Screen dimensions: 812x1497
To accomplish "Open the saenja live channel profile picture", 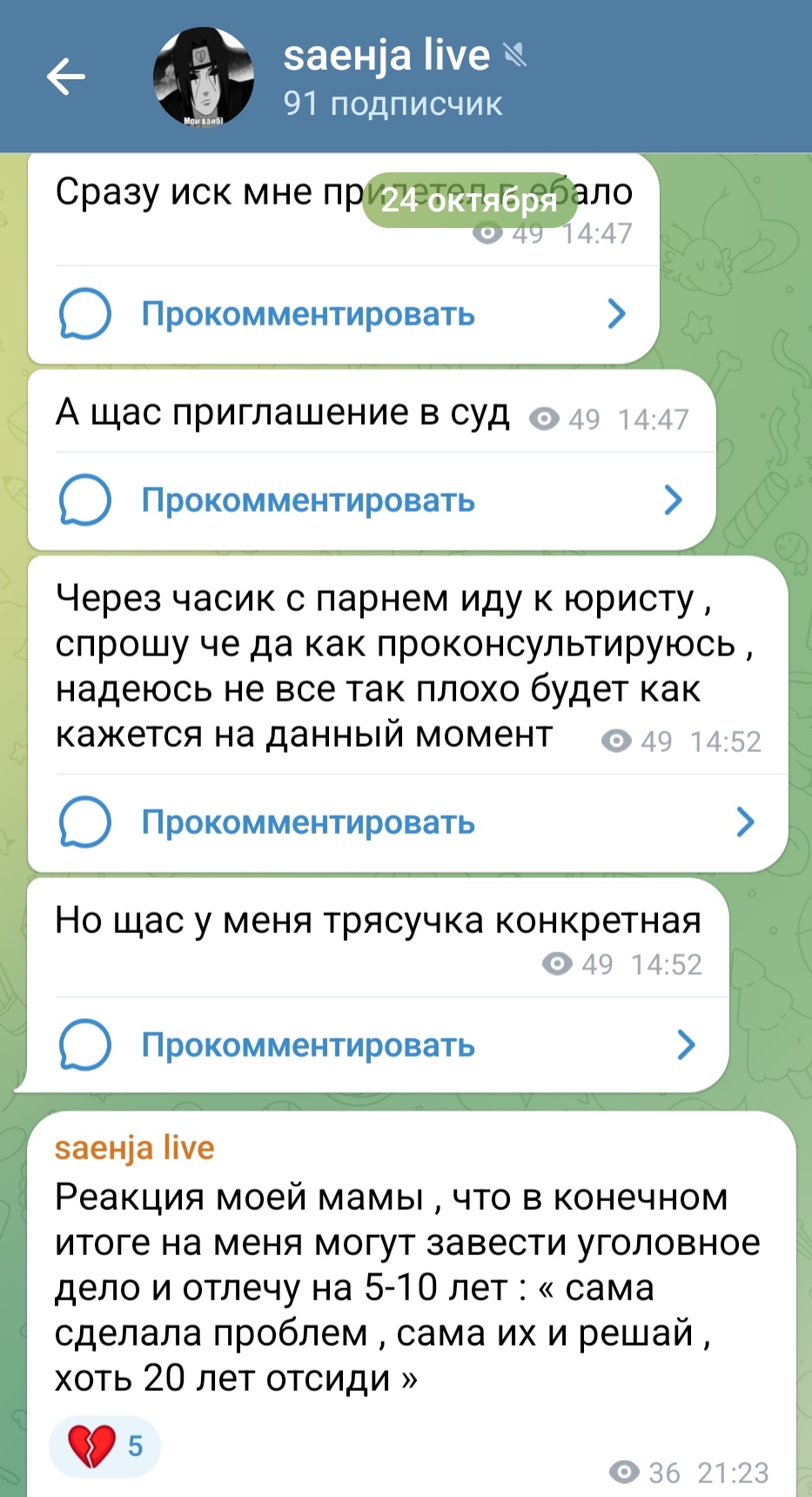I will 203,77.
